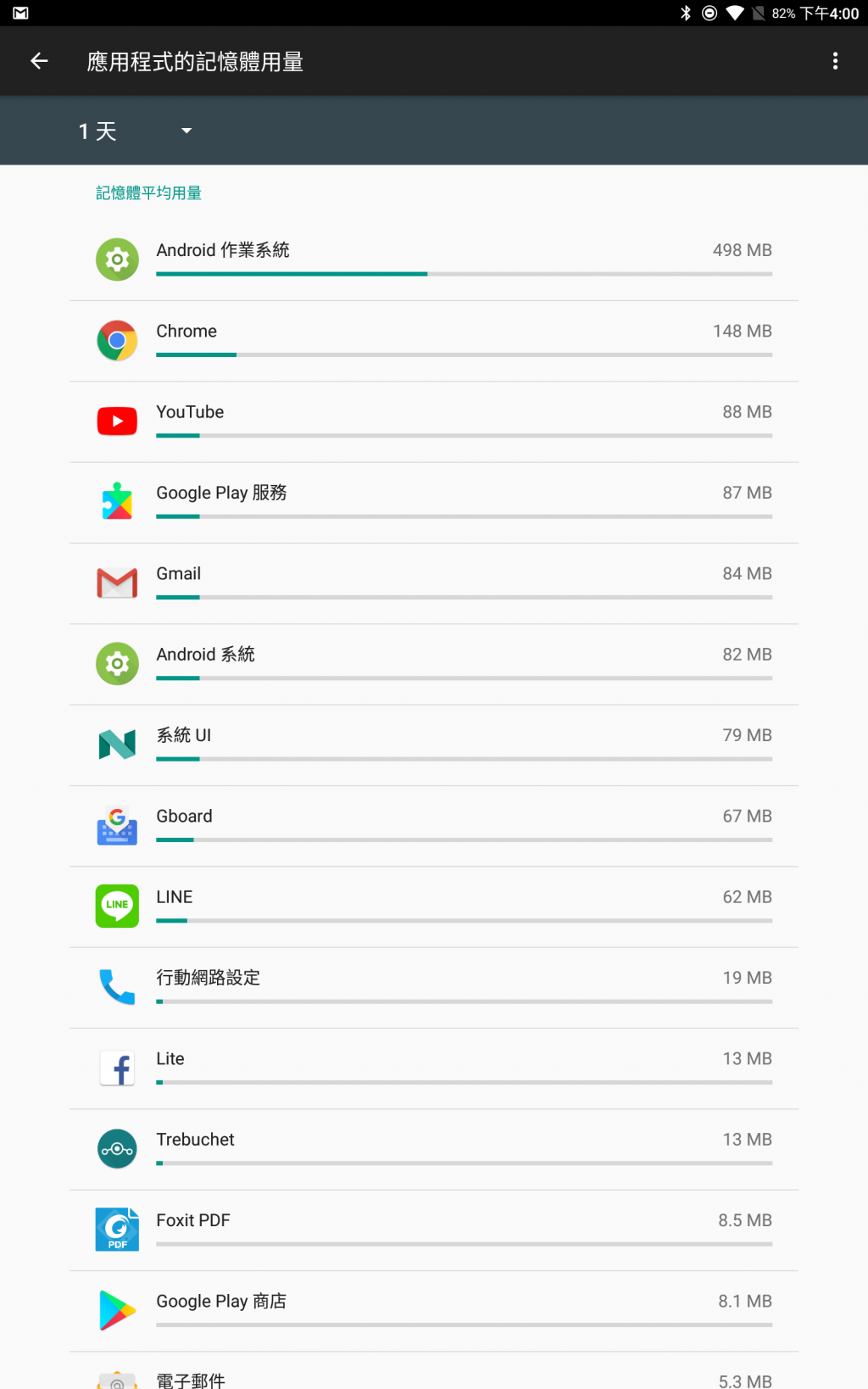Expand the 1 天 time range dropdown
Image resolution: width=868 pixels, height=1389 pixels.
(x=136, y=131)
